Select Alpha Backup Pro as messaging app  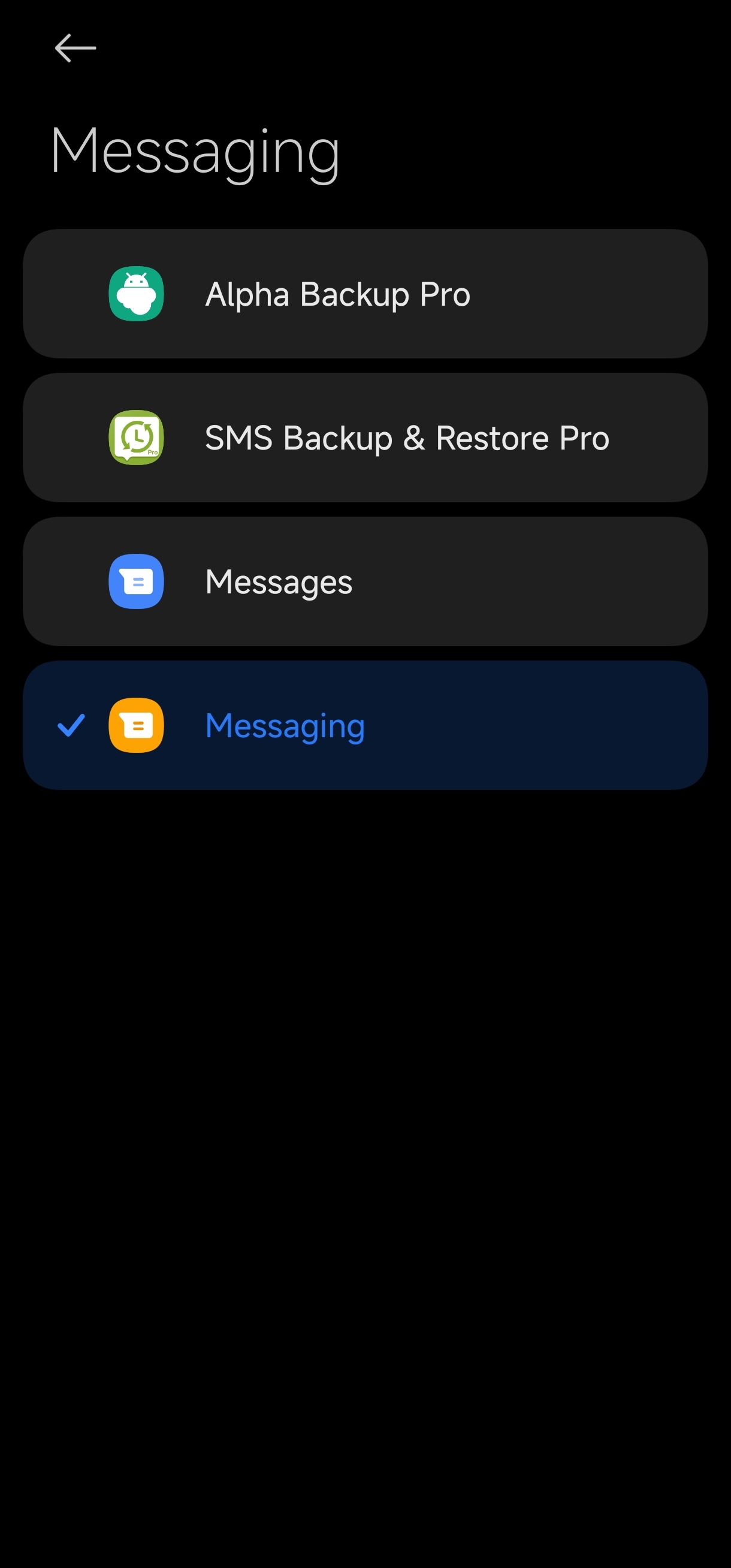365,294
